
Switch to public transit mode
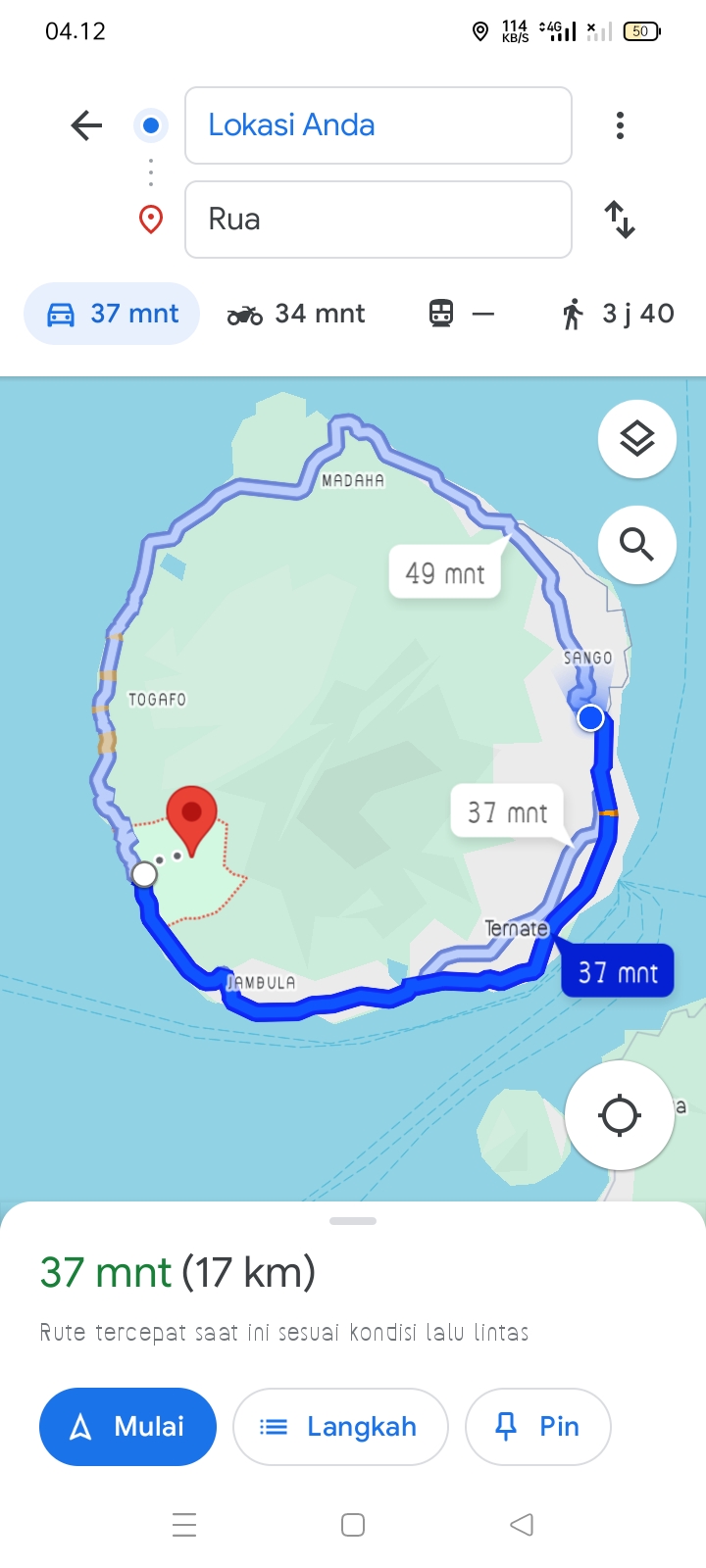click(461, 314)
